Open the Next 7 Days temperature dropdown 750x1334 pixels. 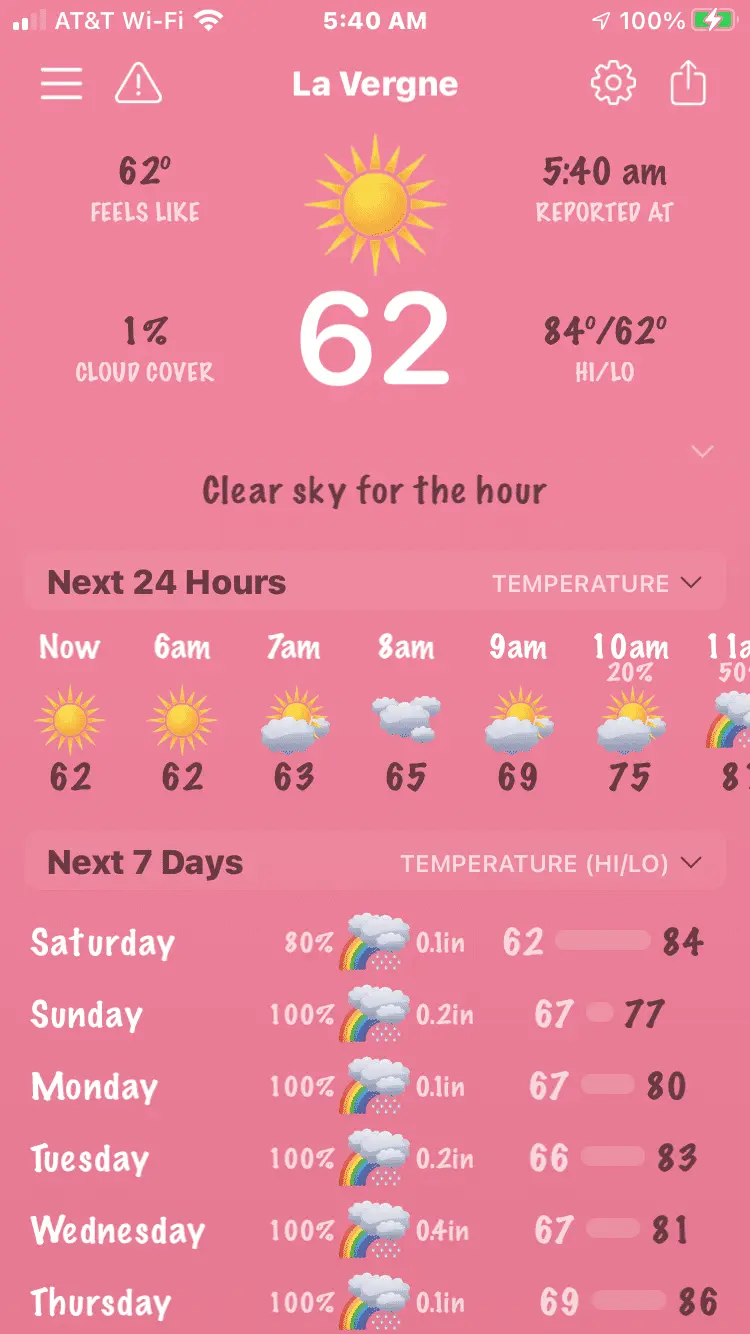pyautogui.click(x=551, y=863)
